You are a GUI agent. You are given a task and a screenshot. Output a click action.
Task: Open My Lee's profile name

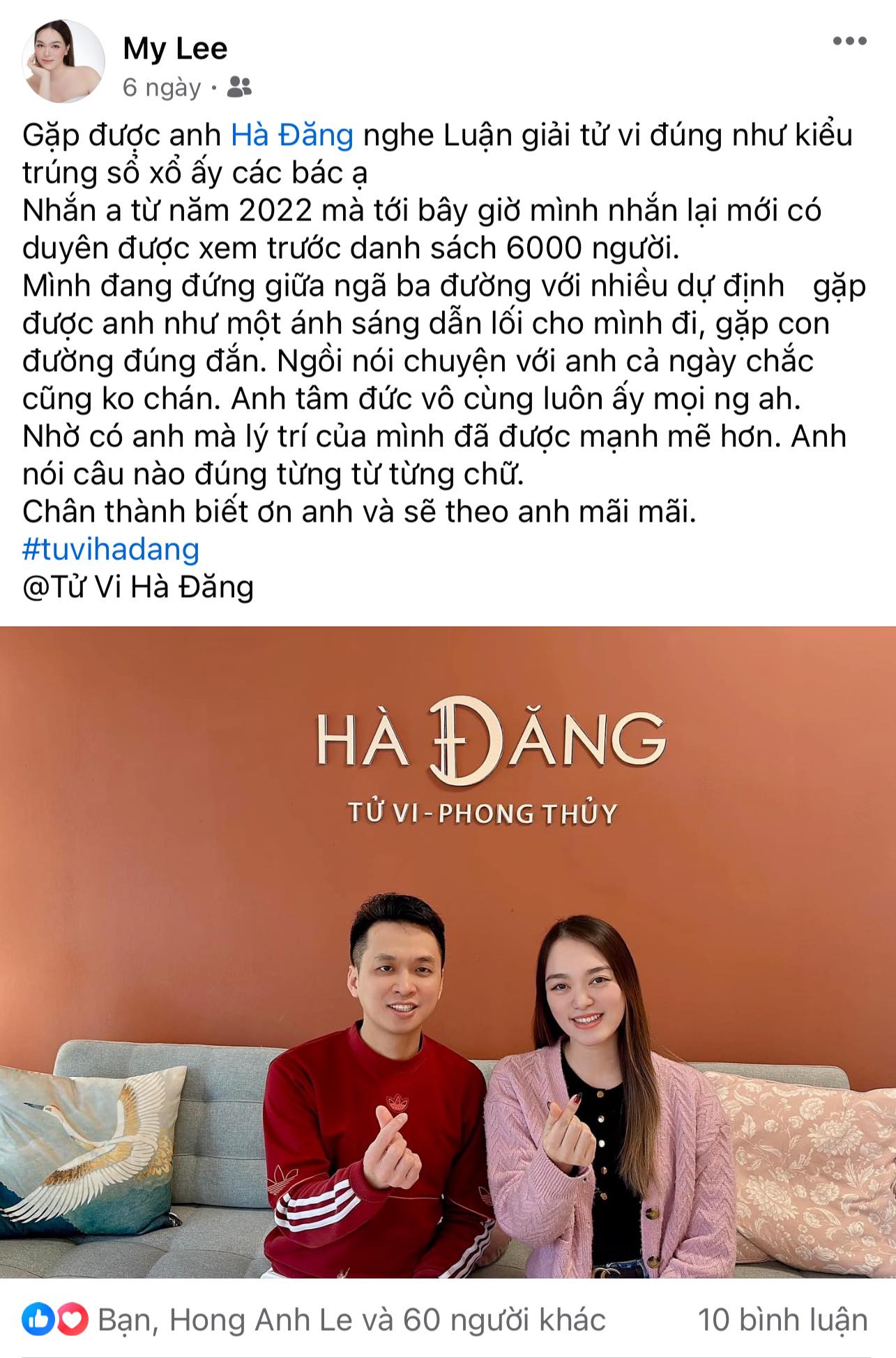[x=175, y=49]
